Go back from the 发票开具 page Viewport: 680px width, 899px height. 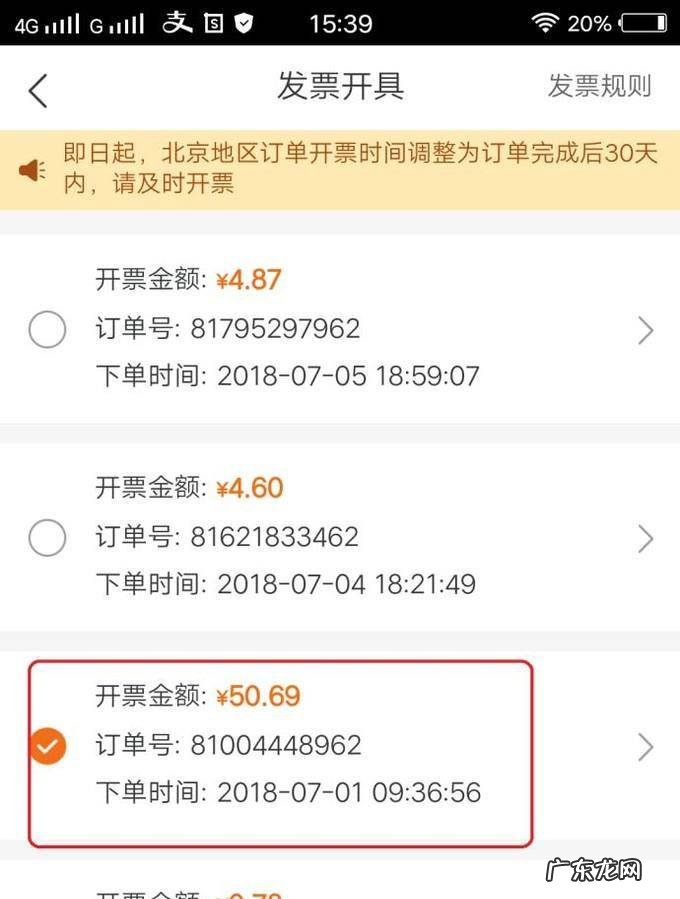(x=38, y=90)
